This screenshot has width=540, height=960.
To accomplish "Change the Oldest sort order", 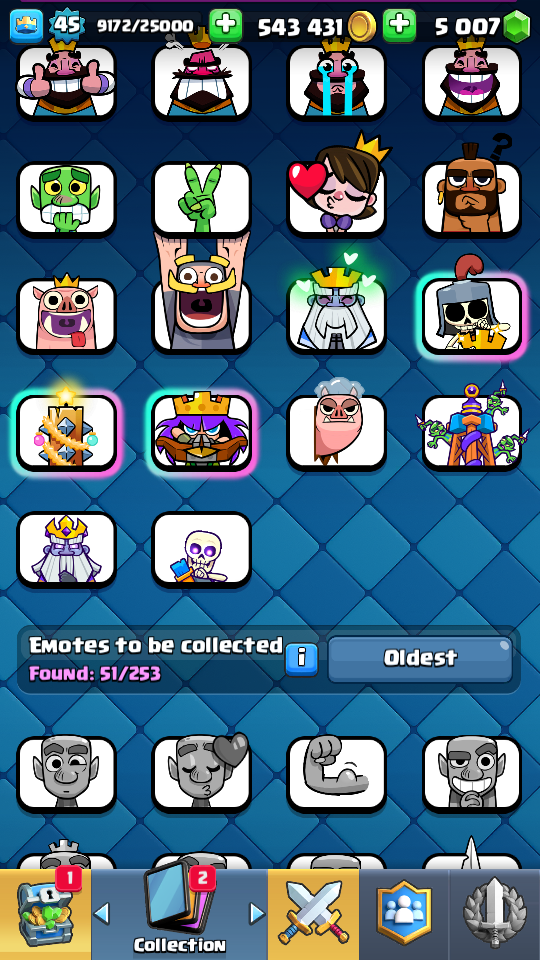I will [x=420, y=659].
